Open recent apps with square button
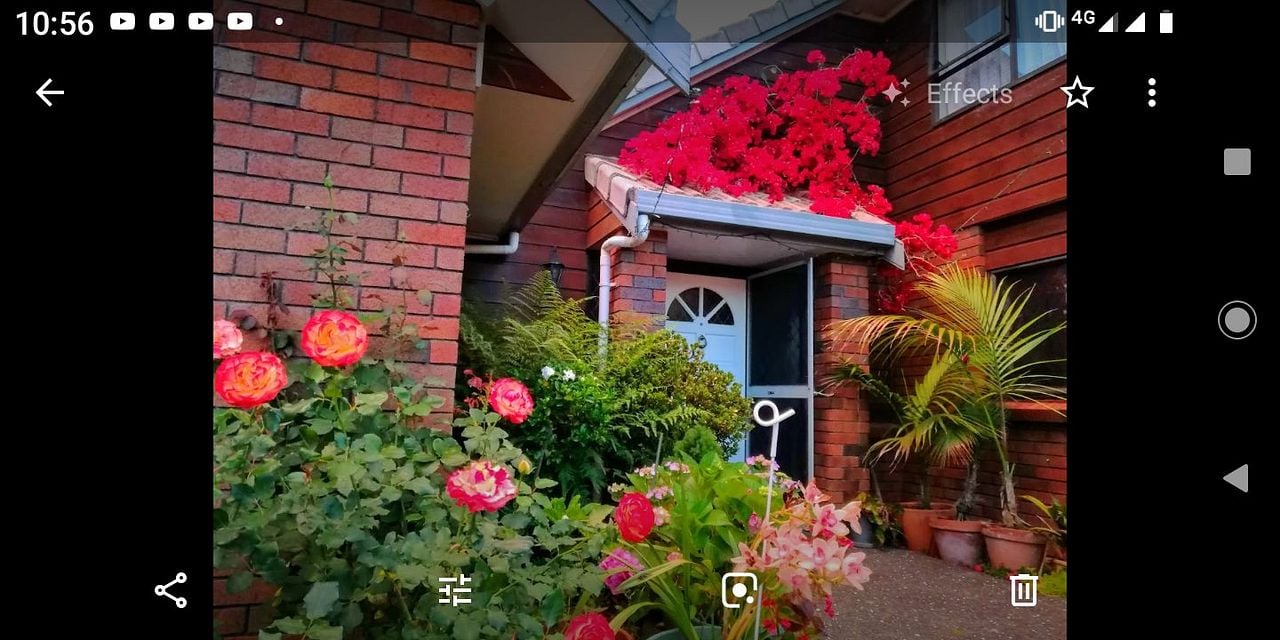1280x640 pixels. point(1237,162)
